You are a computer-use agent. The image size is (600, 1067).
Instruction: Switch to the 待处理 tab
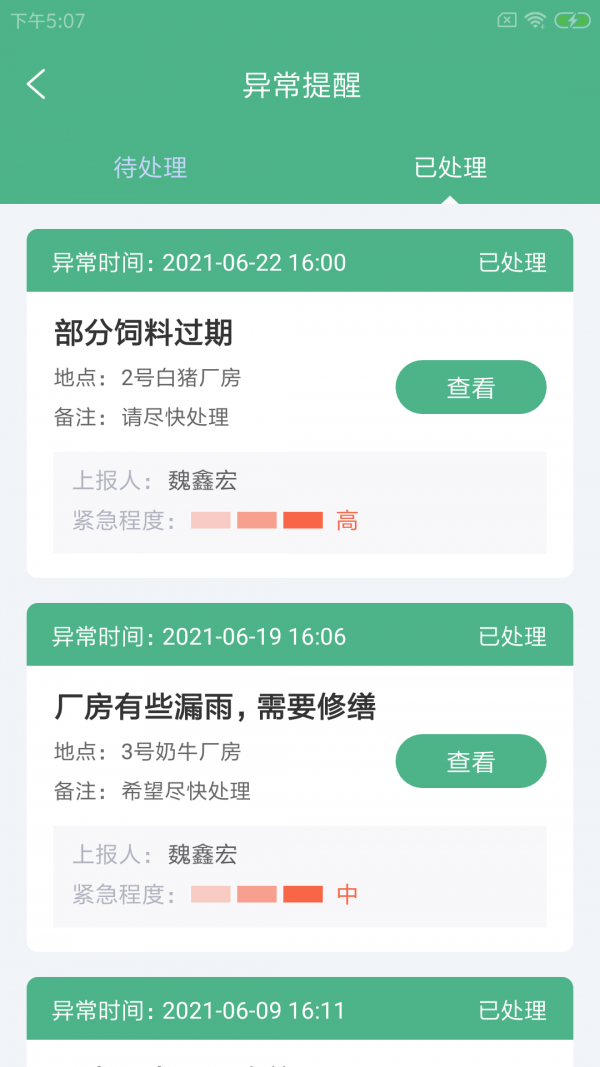(150, 167)
